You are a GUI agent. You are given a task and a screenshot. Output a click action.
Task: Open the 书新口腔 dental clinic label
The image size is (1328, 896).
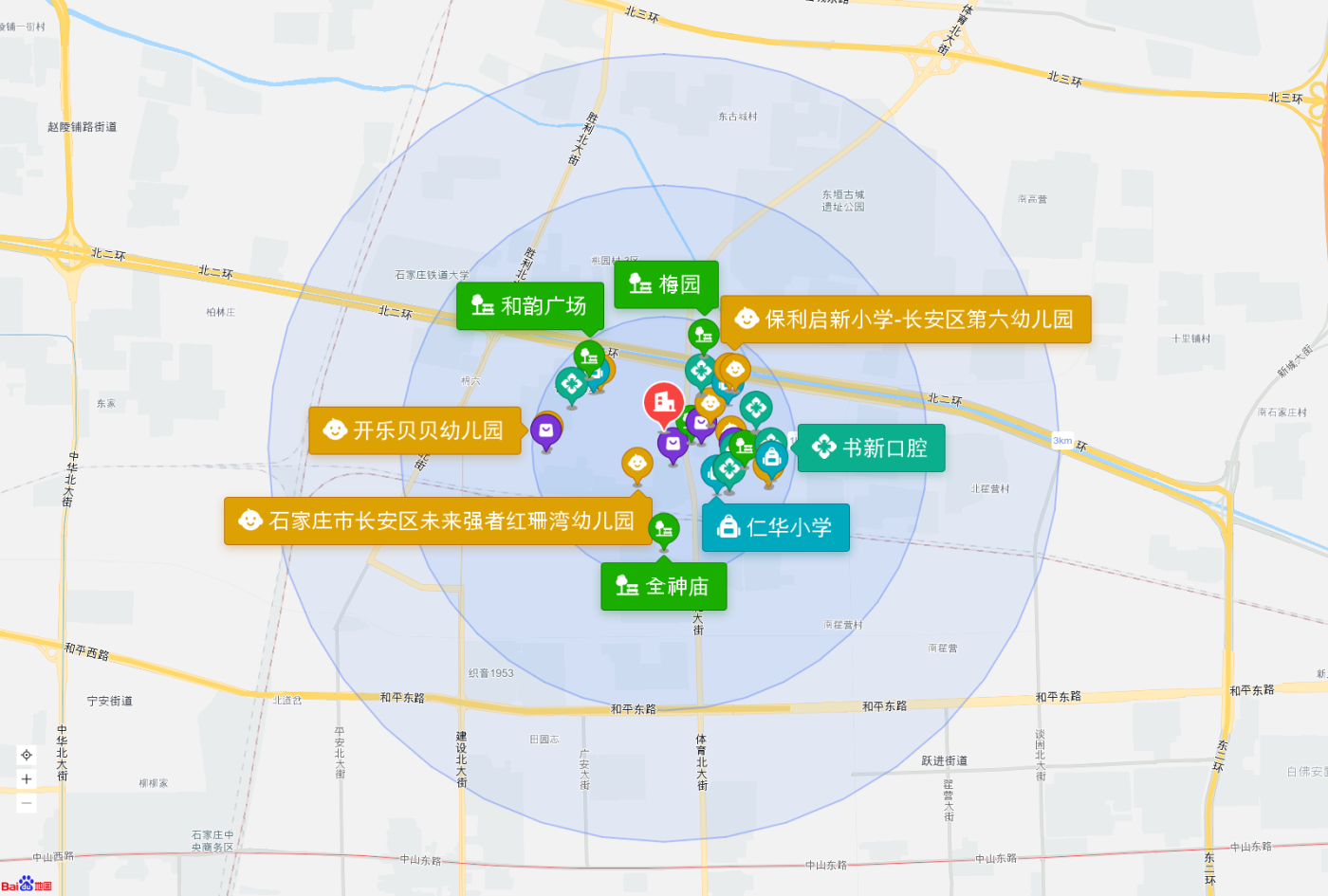click(x=871, y=448)
